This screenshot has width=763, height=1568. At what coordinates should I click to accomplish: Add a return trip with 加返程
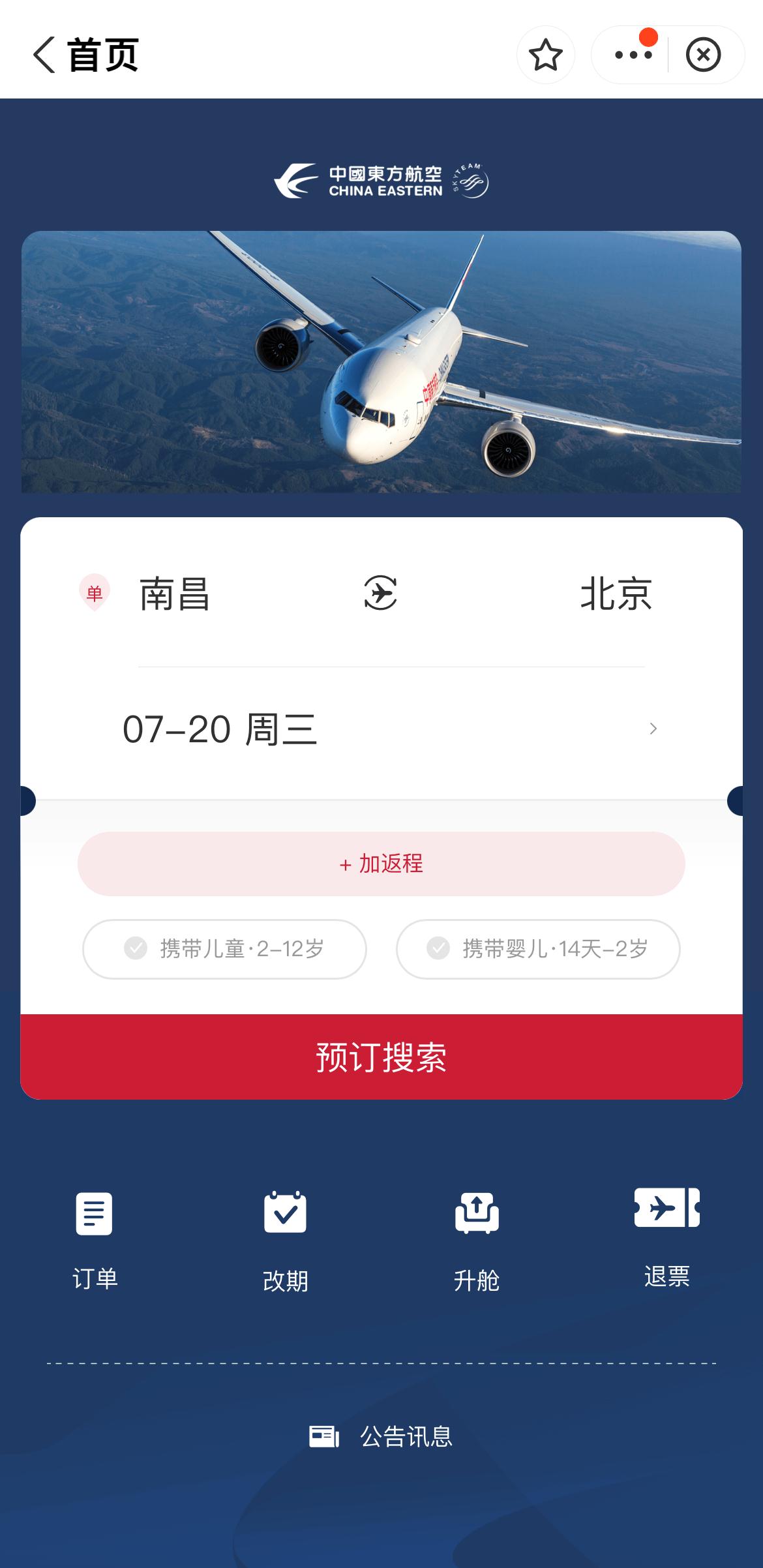click(381, 864)
